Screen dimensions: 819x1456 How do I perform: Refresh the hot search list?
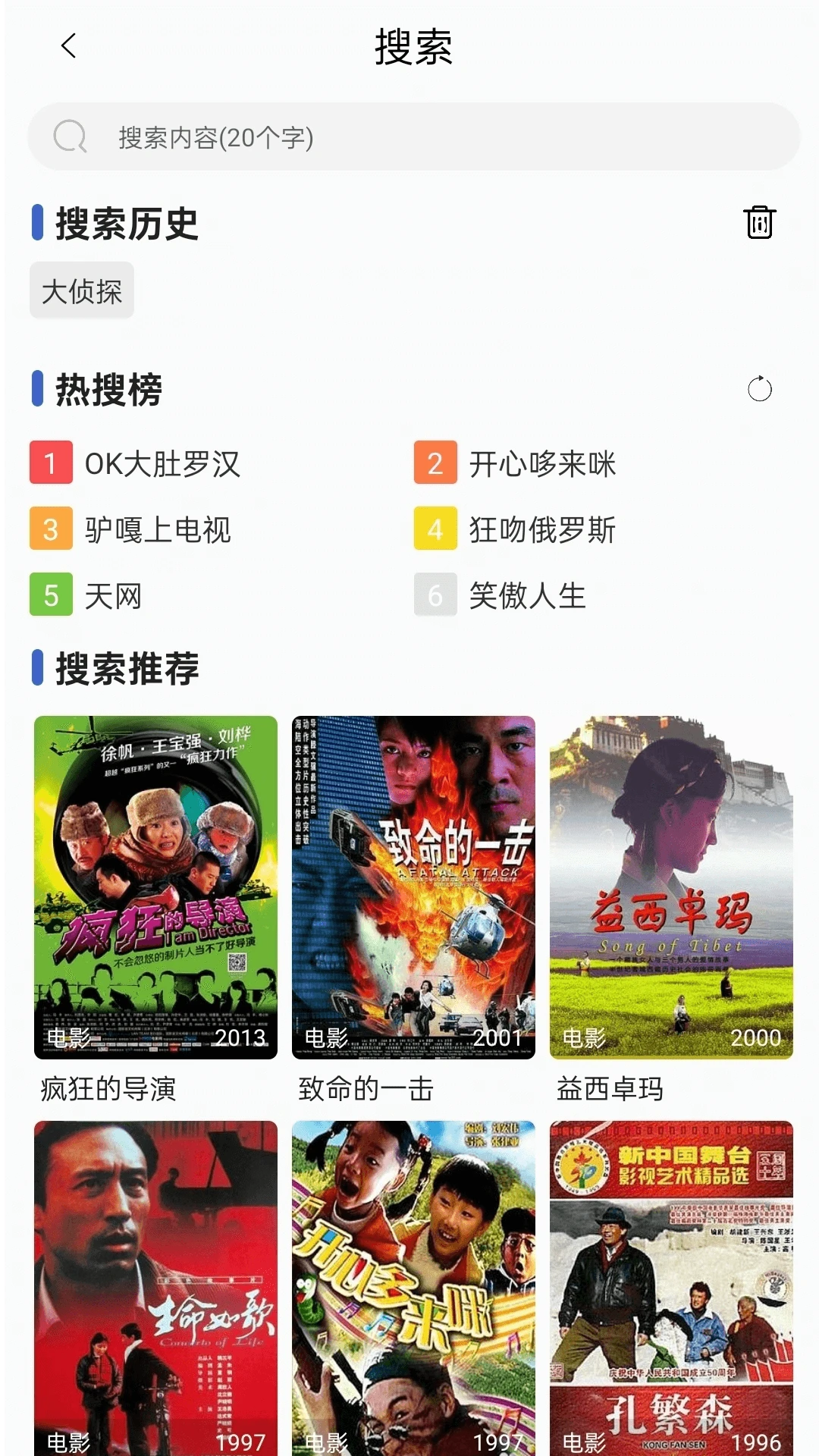click(759, 389)
